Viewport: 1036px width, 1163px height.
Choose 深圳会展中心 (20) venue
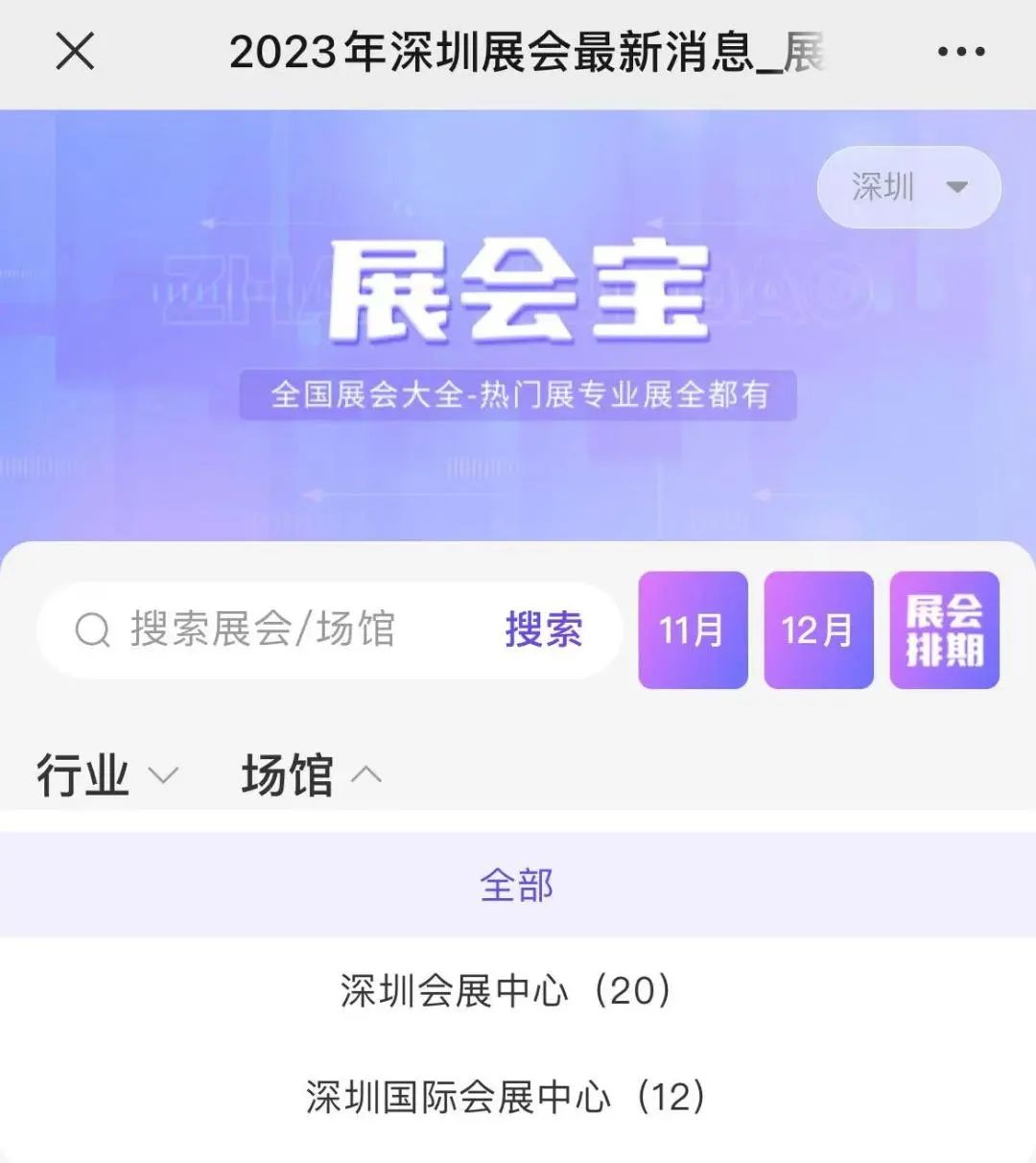click(x=506, y=990)
